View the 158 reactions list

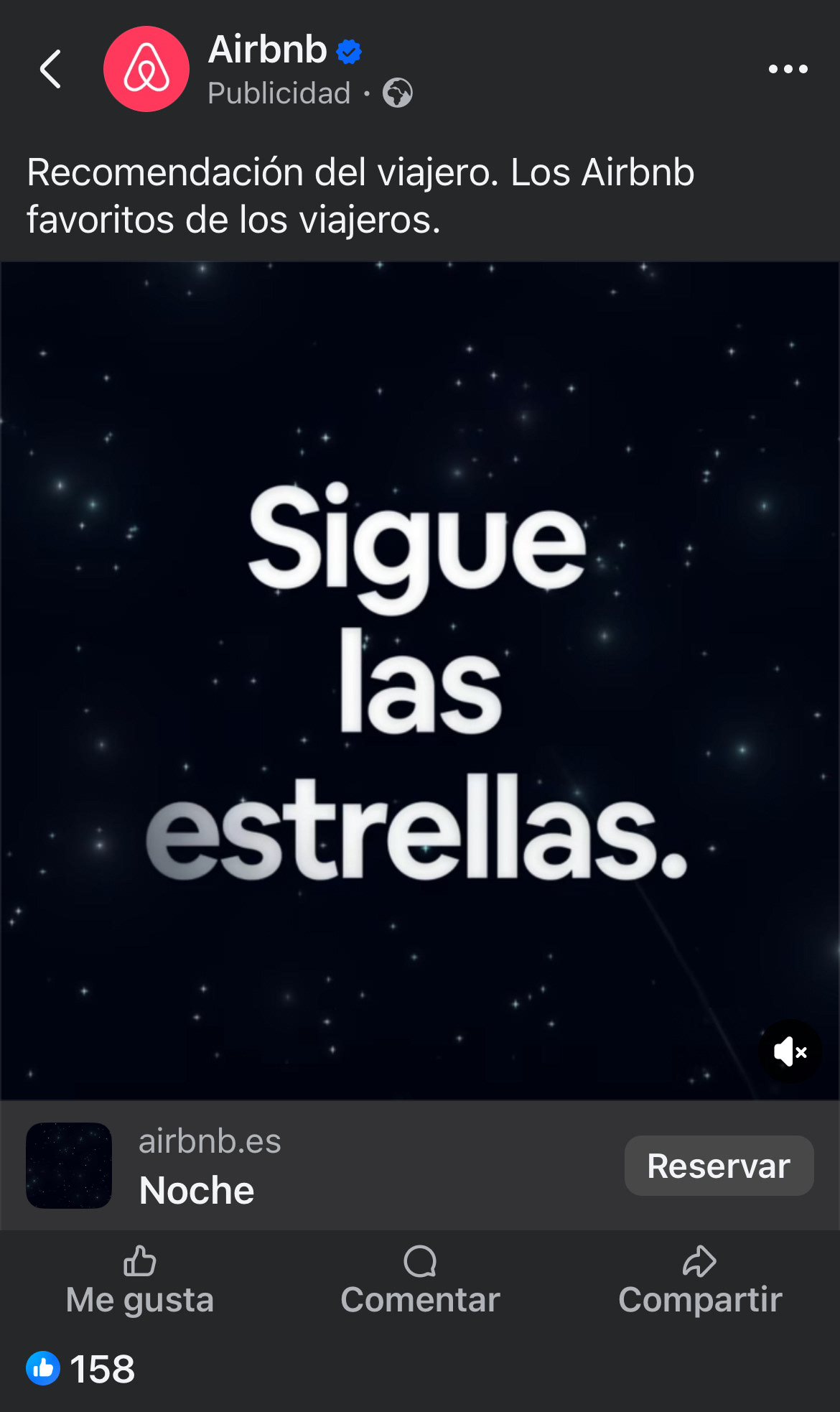tap(80, 1368)
